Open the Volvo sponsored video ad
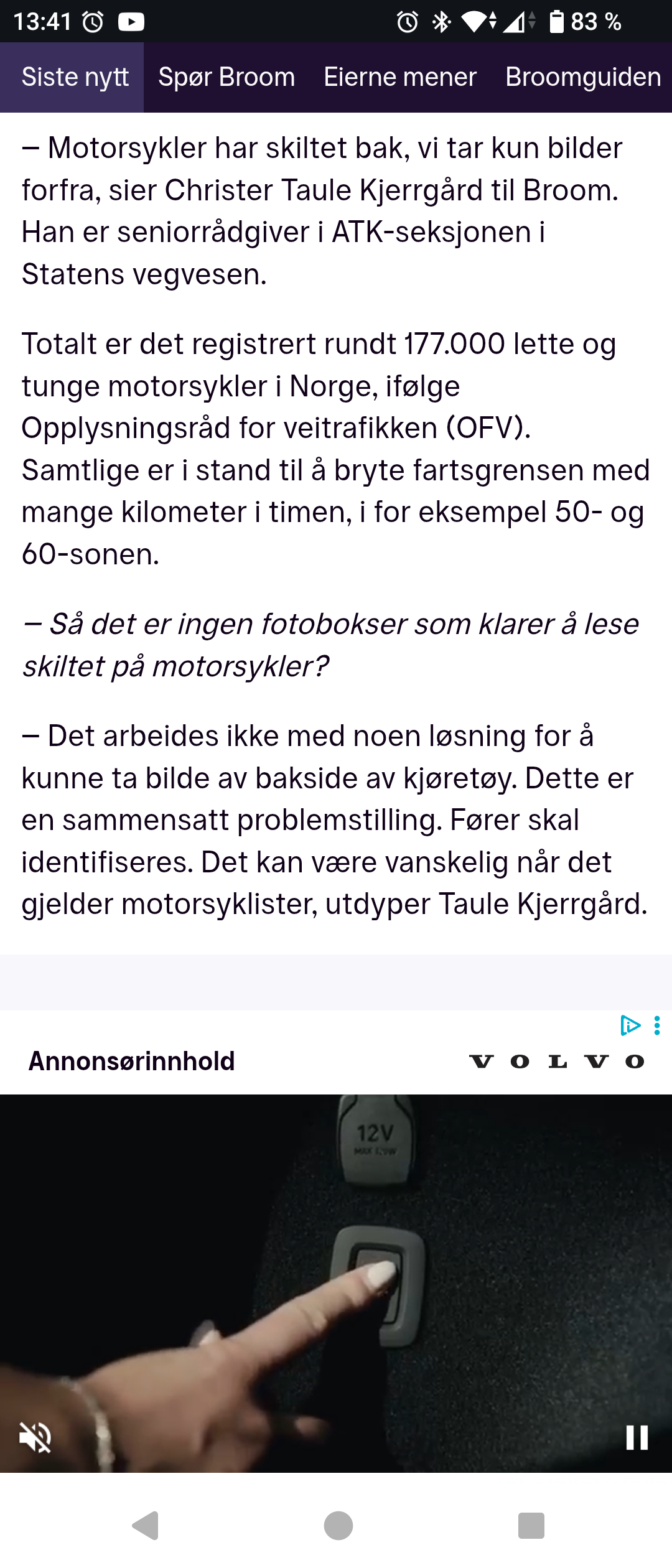 pyautogui.click(x=336, y=1282)
